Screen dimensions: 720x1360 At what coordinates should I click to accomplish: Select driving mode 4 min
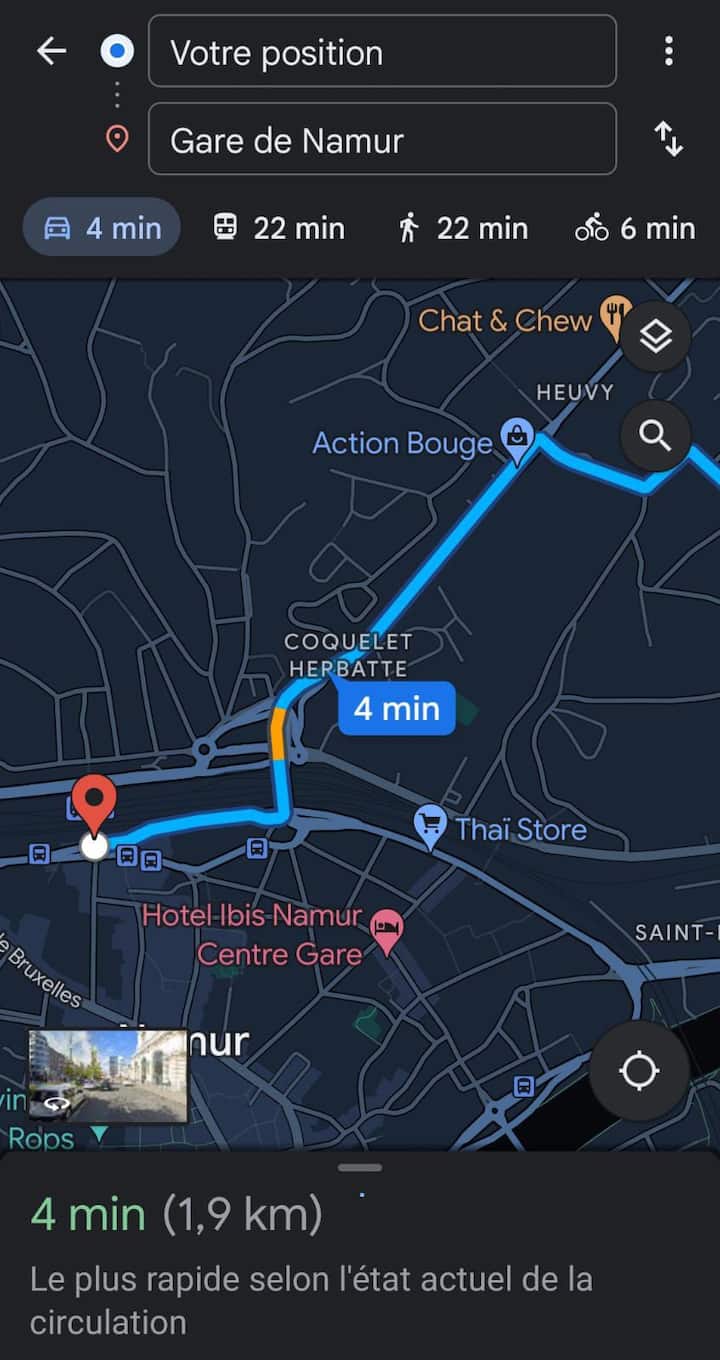[x=102, y=228]
